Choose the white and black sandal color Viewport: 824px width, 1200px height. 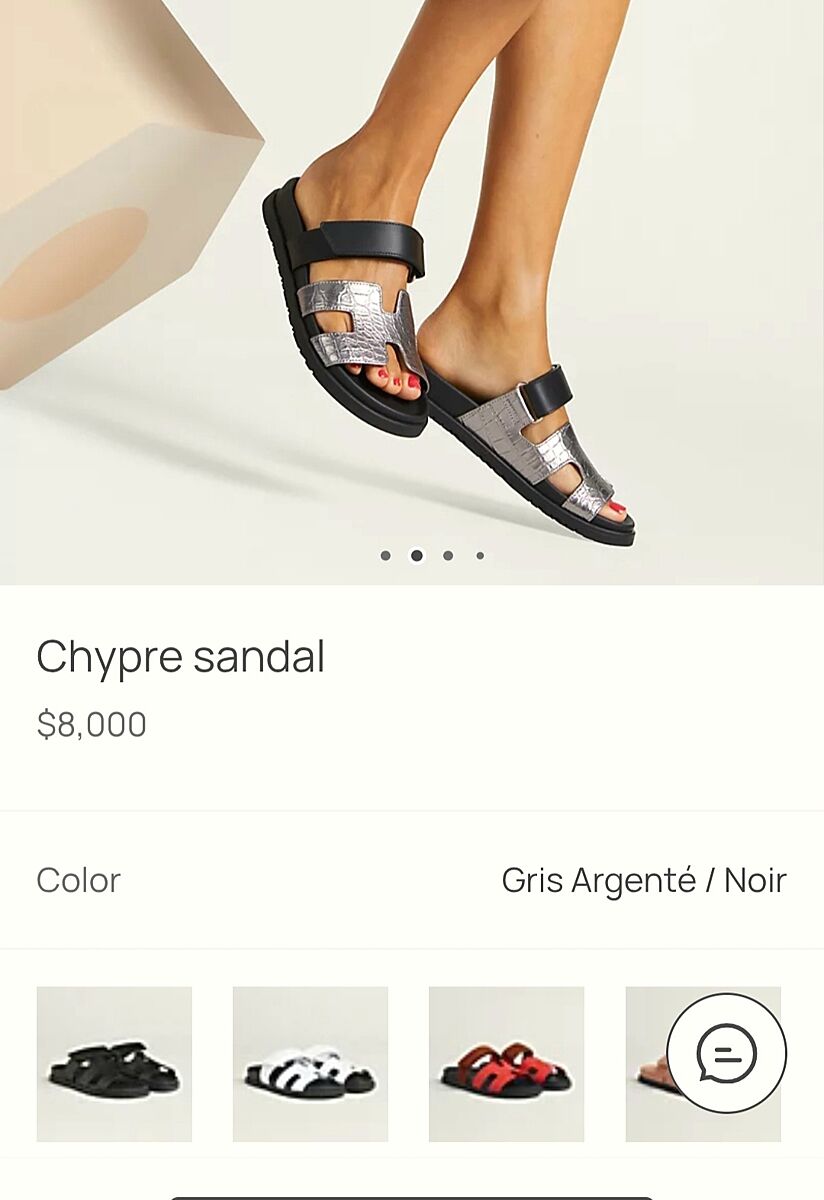click(x=310, y=1064)
